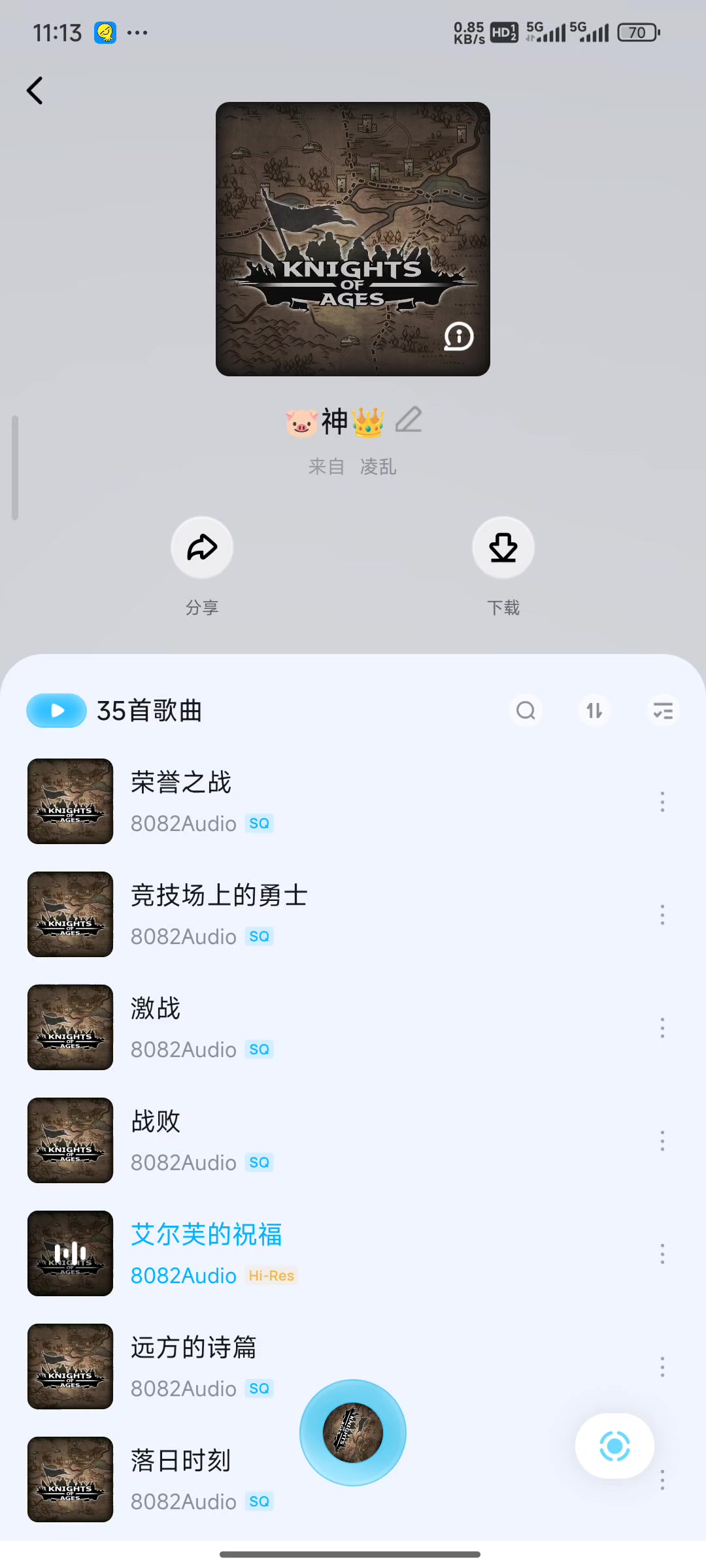Open more options for 竞技场上的勇士
706x1568 pixels.
point(662,915)
